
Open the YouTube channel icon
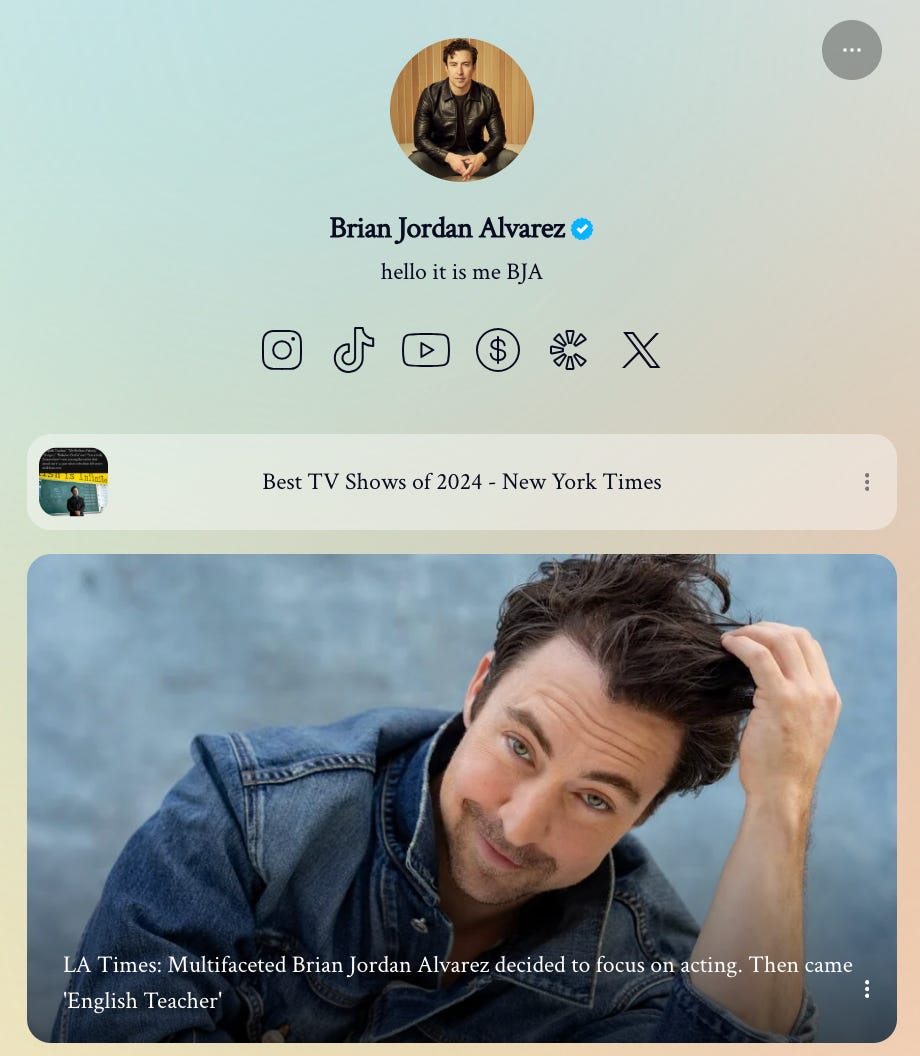(x=425, y=350)
